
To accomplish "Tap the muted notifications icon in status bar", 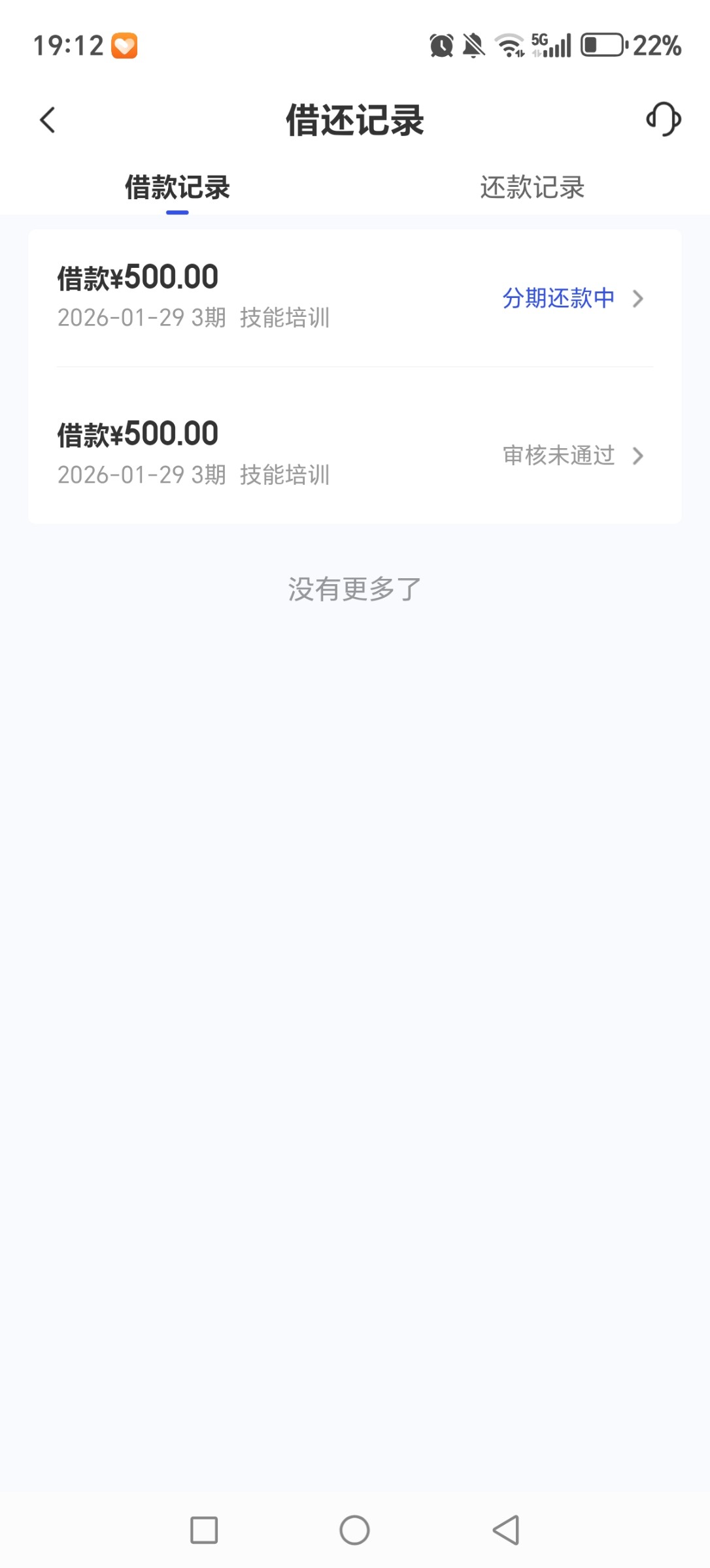I will [472, 44].
